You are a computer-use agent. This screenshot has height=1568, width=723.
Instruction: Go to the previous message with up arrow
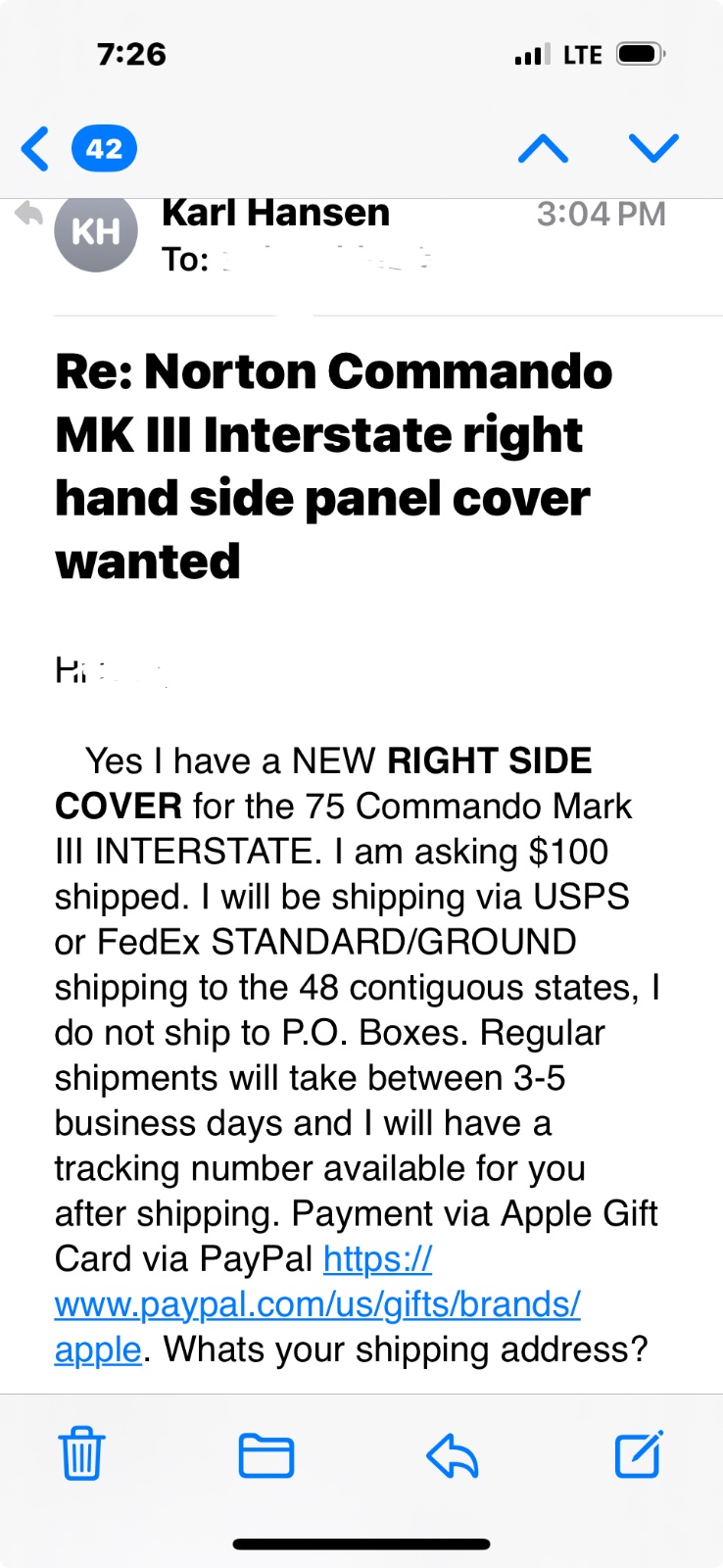tap(543, 149)
